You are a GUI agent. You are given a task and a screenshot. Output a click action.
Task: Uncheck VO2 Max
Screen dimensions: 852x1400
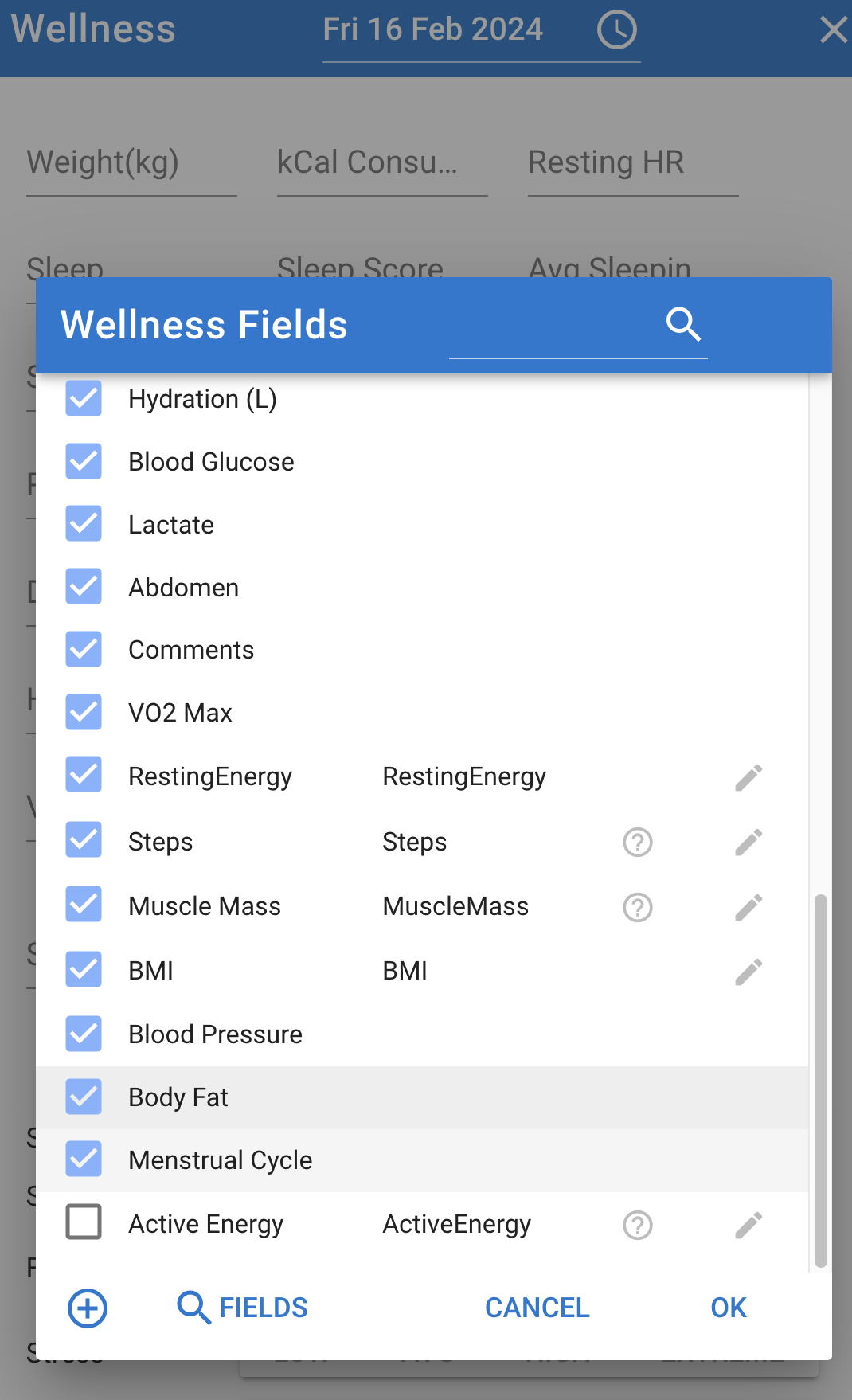tap(84, 712)
